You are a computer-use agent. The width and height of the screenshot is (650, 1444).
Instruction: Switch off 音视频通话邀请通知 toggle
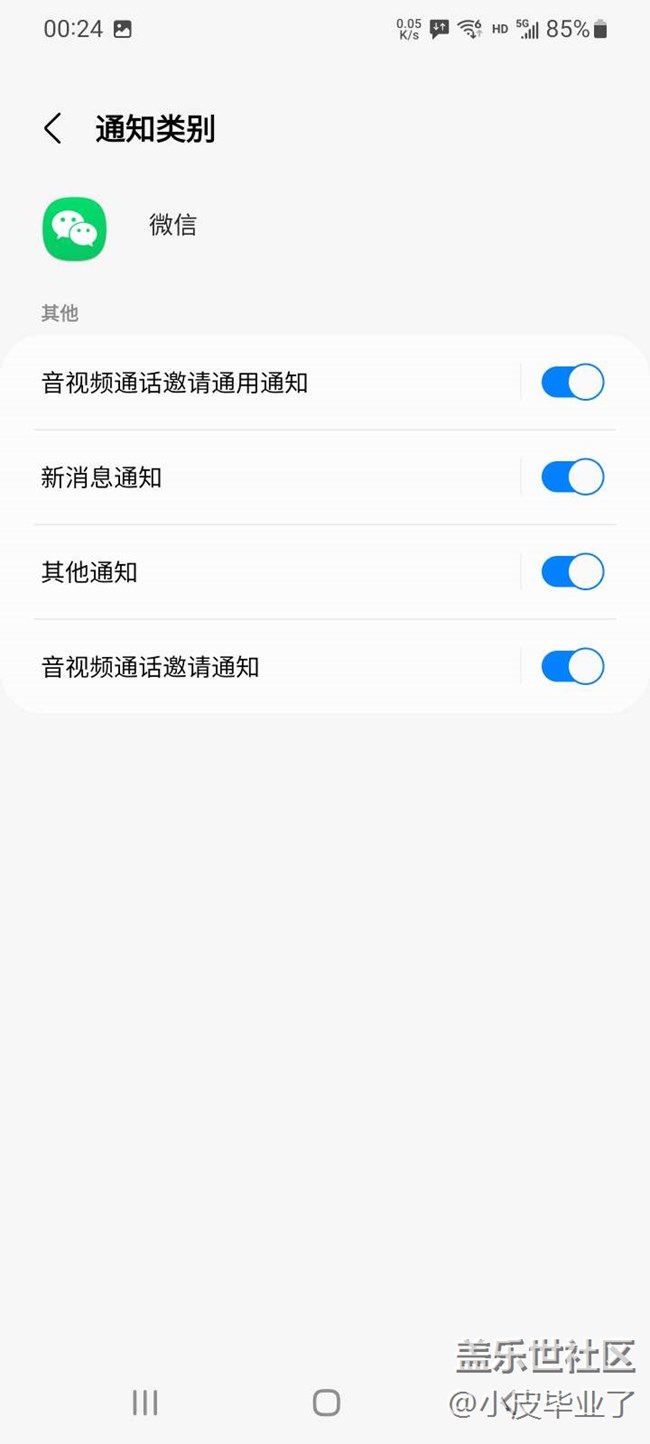pos(572,666)
